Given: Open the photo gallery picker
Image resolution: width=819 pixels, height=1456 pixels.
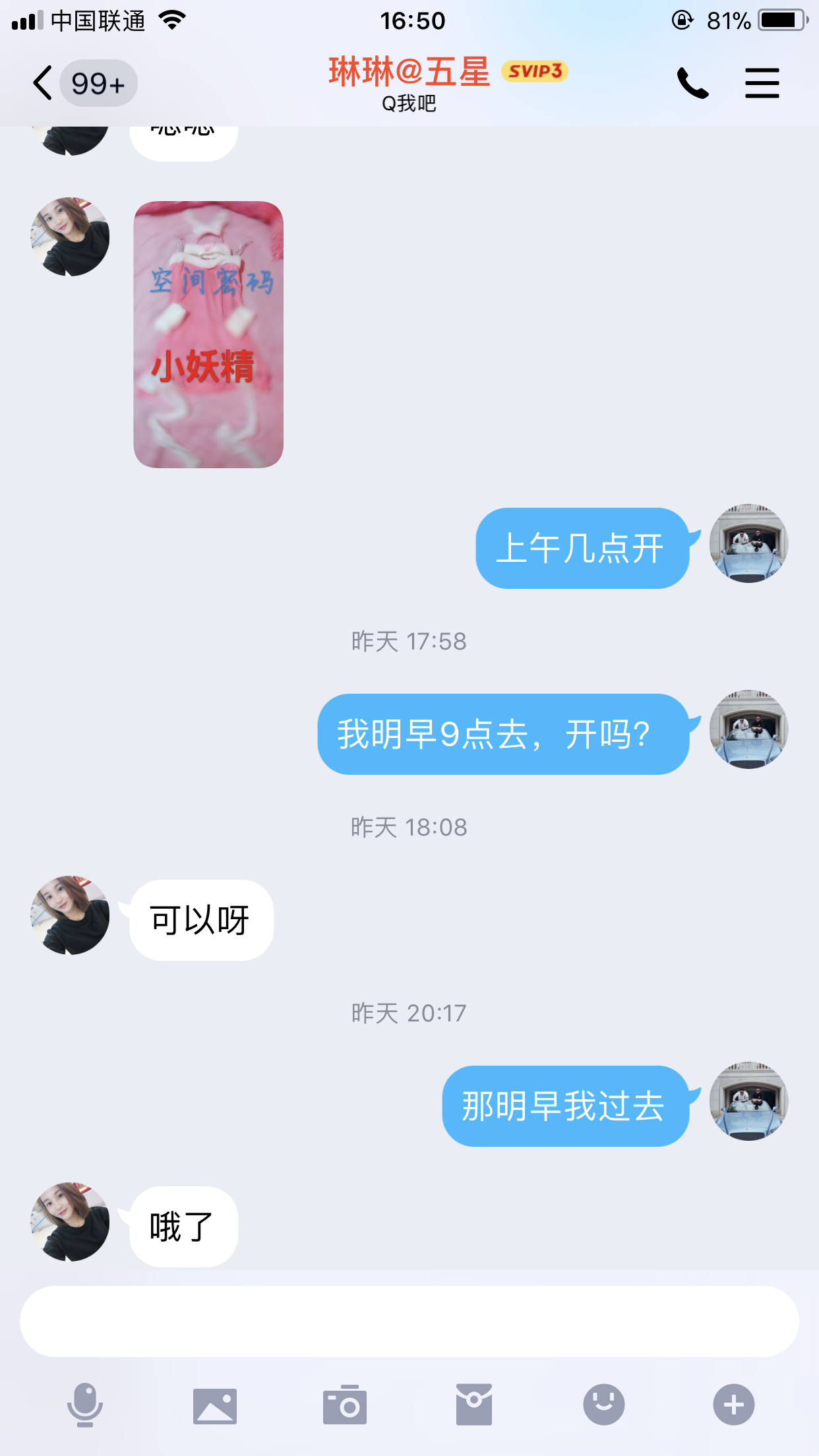Looking at the screenshot, I should [215, 1403].
